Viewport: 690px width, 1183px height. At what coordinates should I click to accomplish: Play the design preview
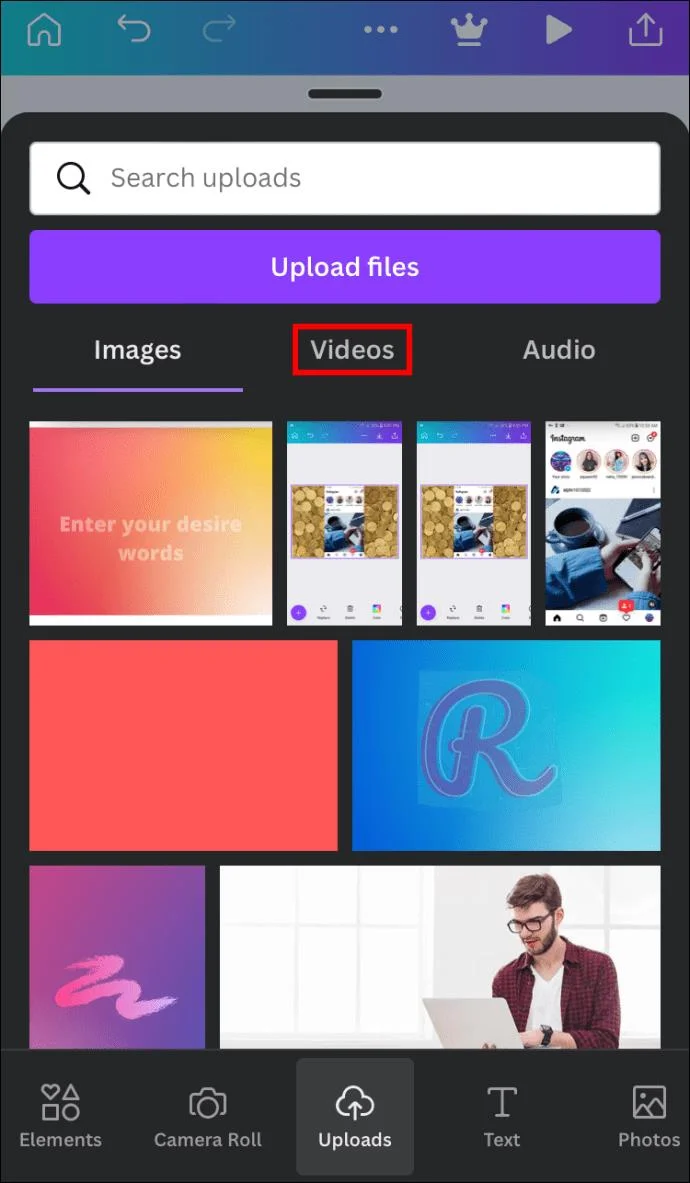click(x=559, y=30)
